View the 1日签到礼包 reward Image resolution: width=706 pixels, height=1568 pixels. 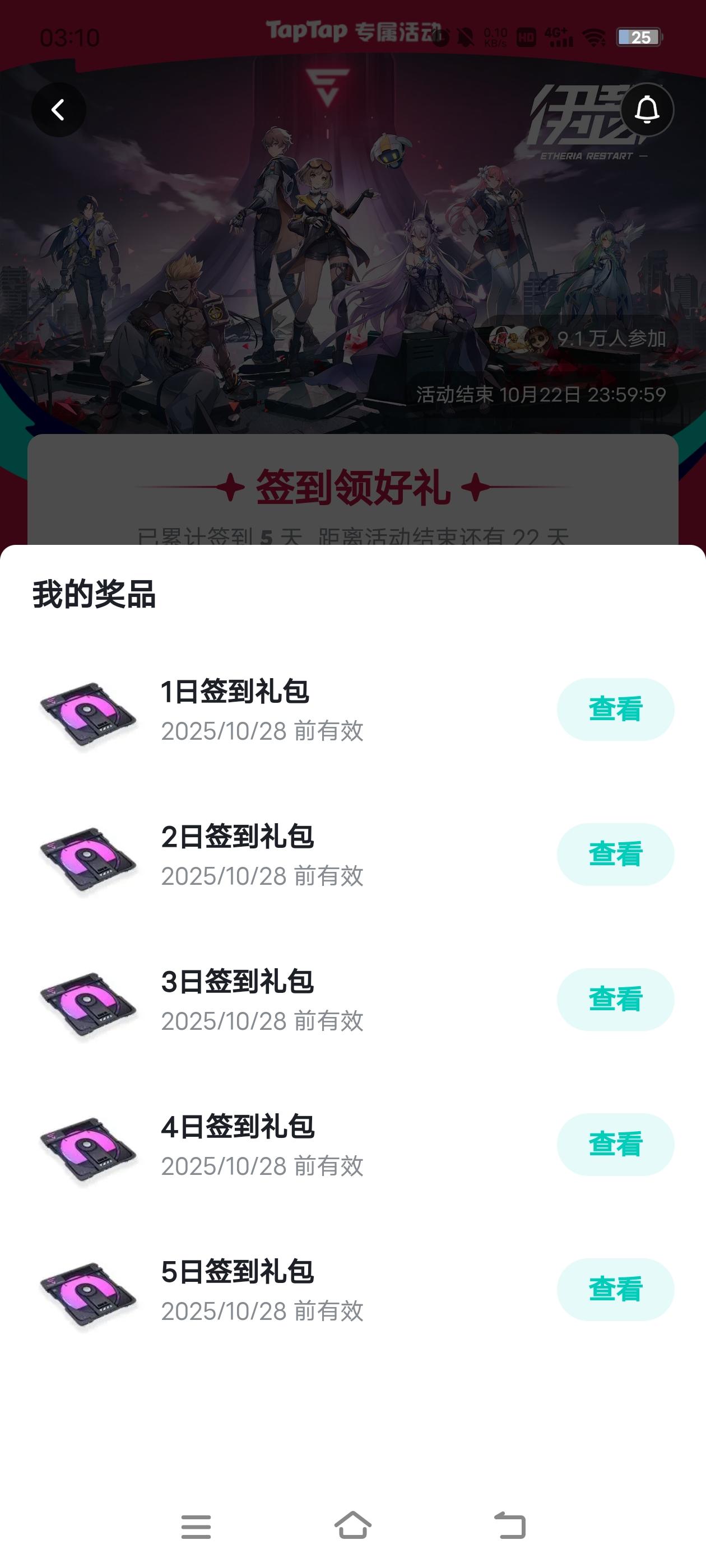click(x=615, y=708)
